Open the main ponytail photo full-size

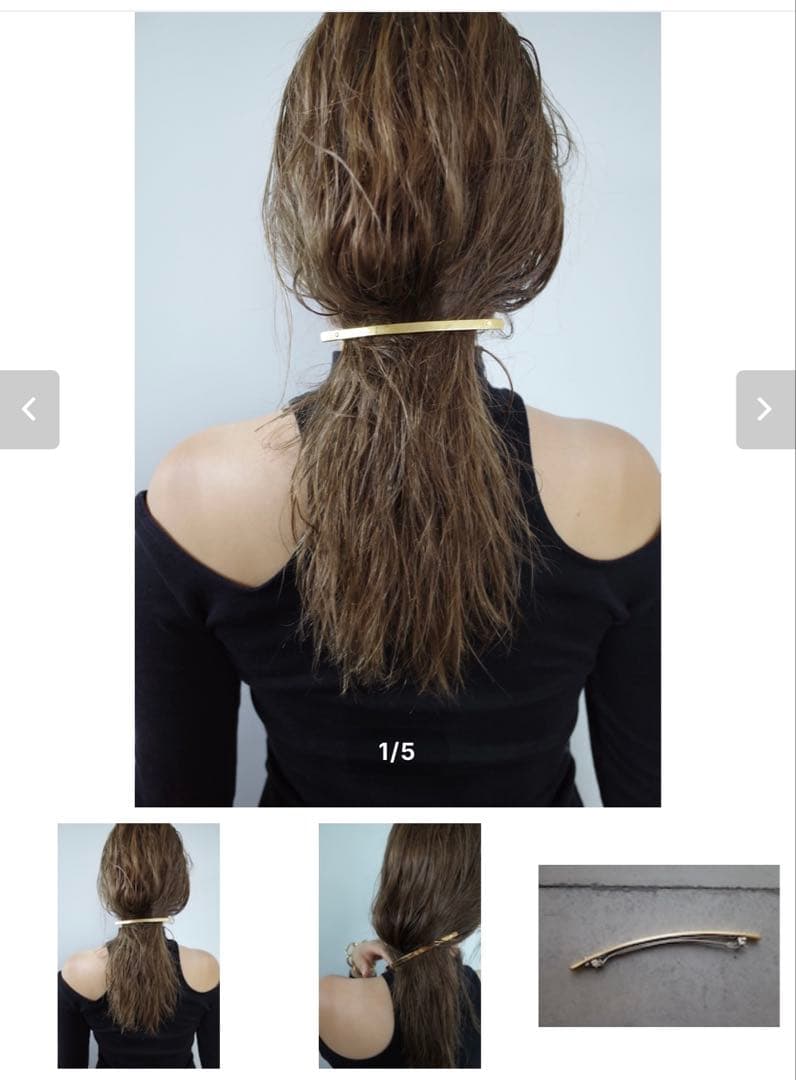397,409
